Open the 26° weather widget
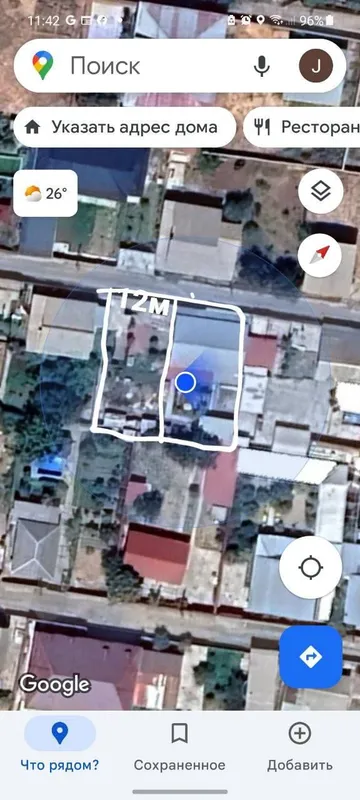 tap(45, 193)
